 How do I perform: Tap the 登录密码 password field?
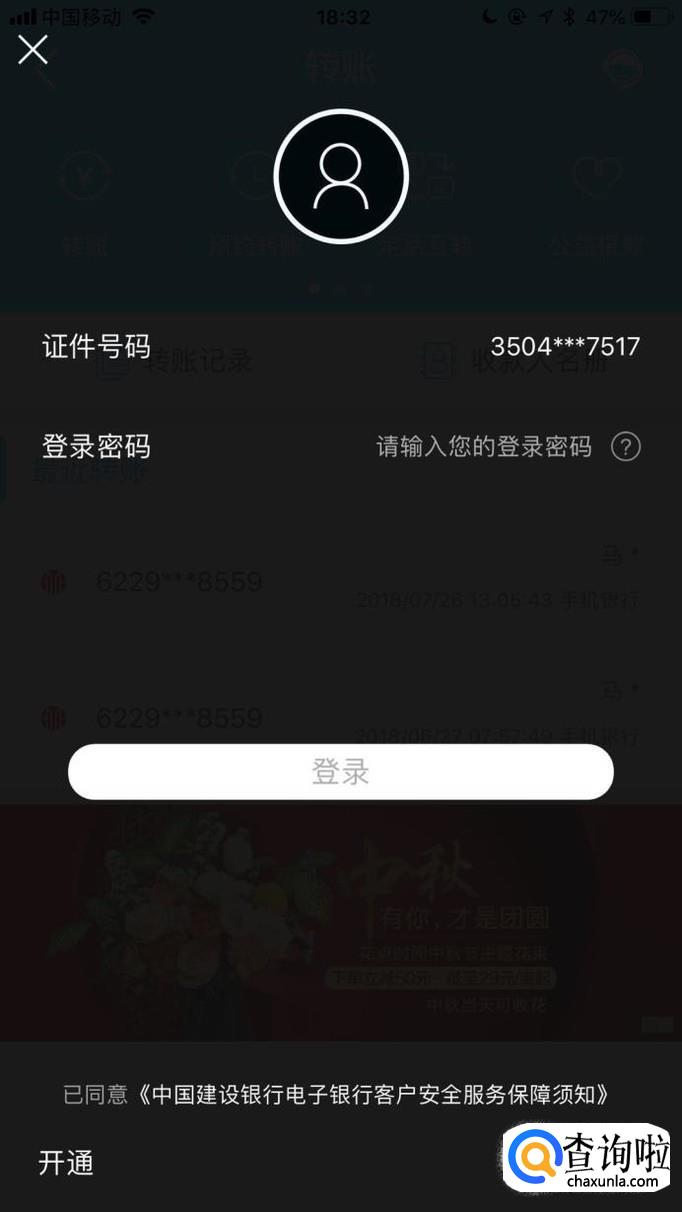point(484,446)
